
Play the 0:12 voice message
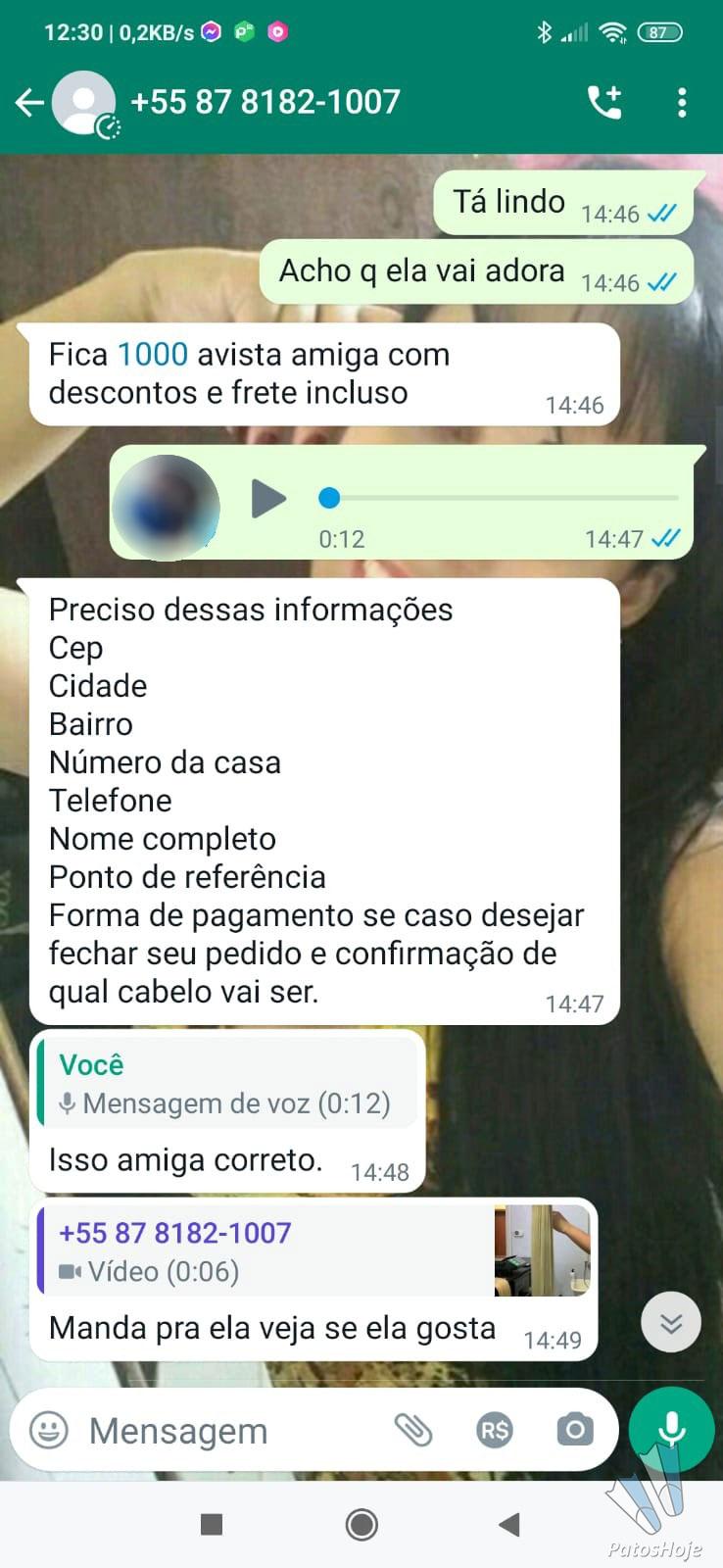[267, 499]
